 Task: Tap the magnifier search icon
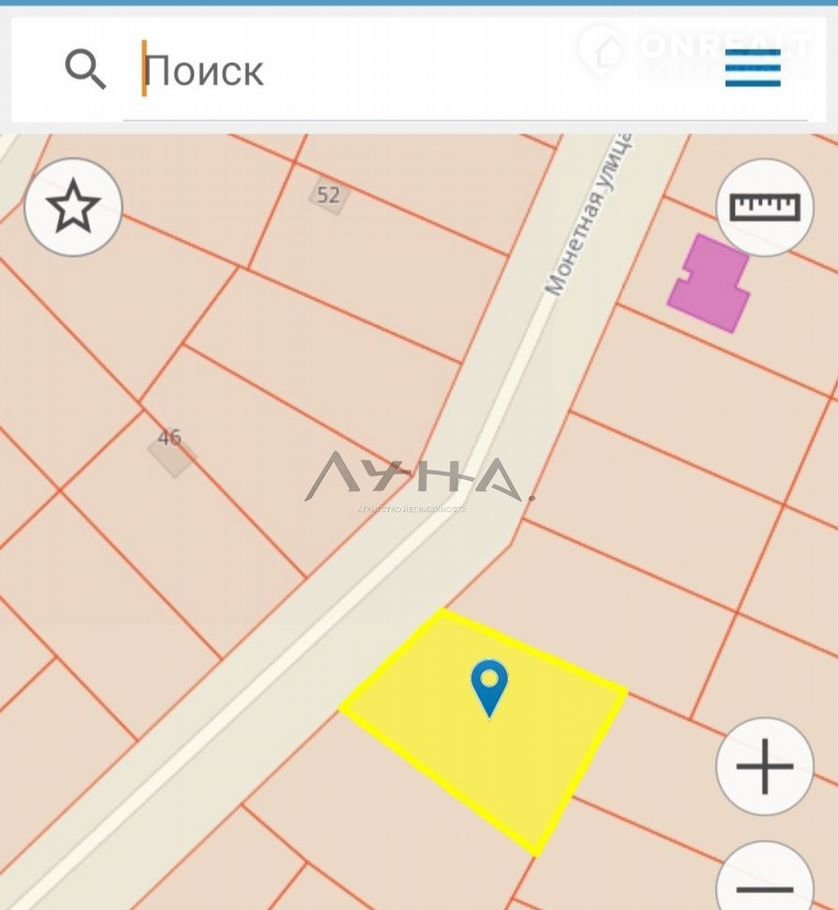tap(85, 70)
